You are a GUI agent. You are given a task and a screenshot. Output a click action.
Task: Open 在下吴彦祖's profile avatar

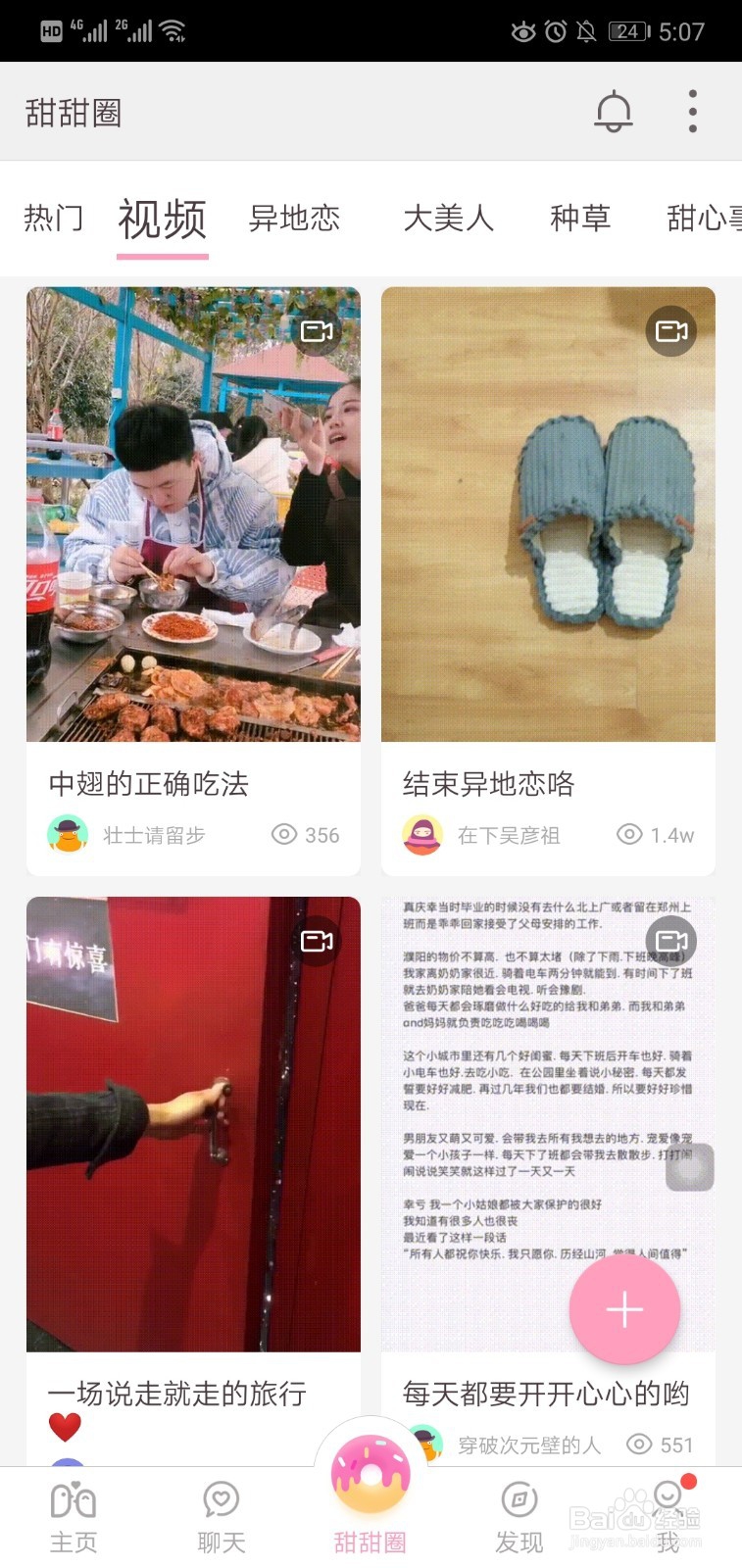422,834
